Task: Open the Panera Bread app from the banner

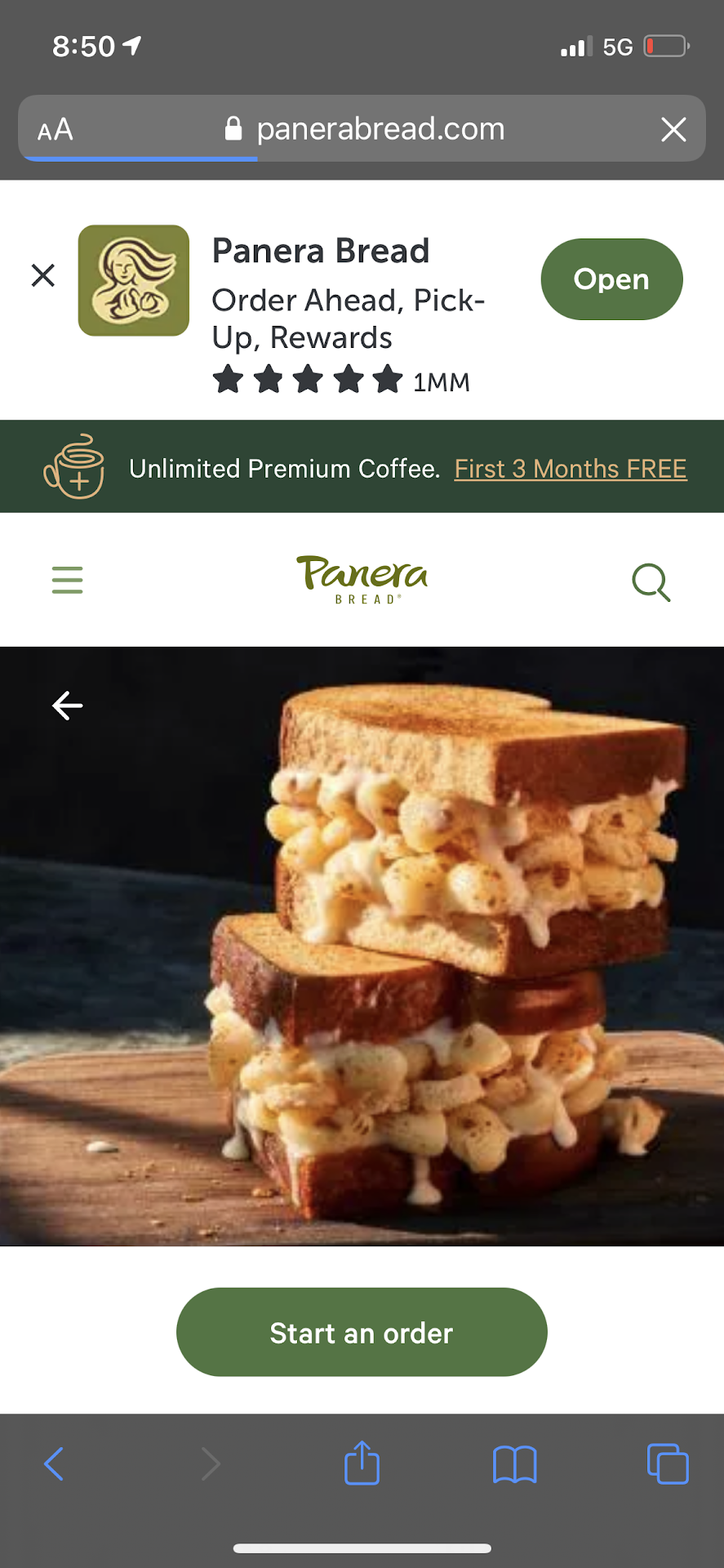Action: (611, 279)
